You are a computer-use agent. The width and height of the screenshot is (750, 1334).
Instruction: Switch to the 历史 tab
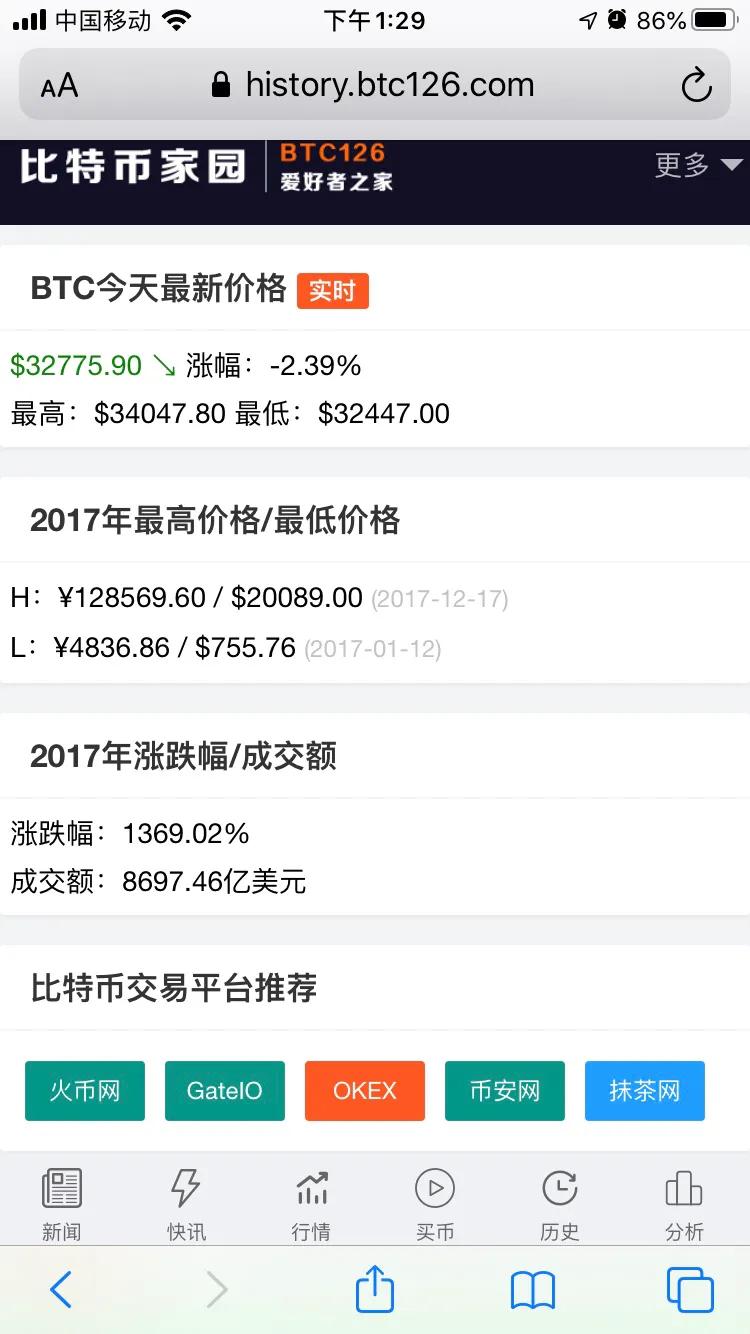(x=560, y=1204)
